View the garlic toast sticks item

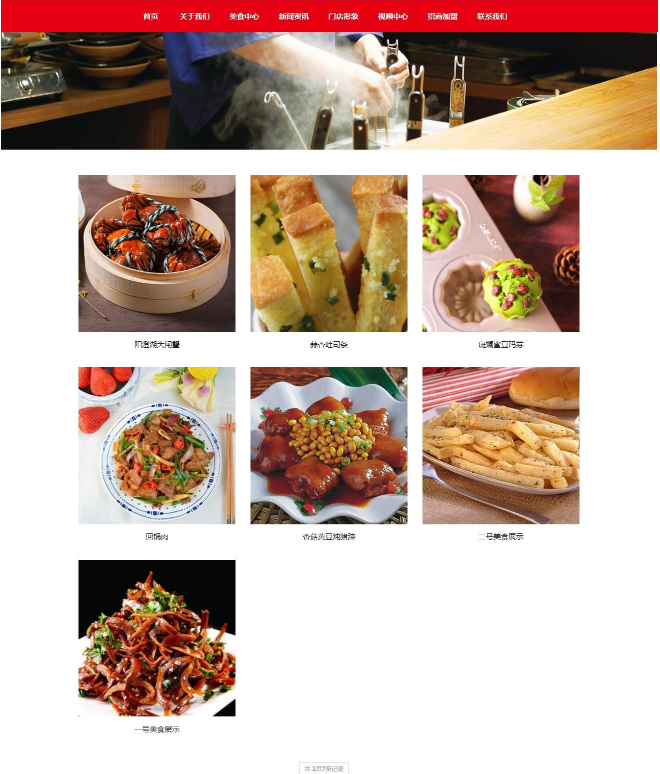[329, 253]
